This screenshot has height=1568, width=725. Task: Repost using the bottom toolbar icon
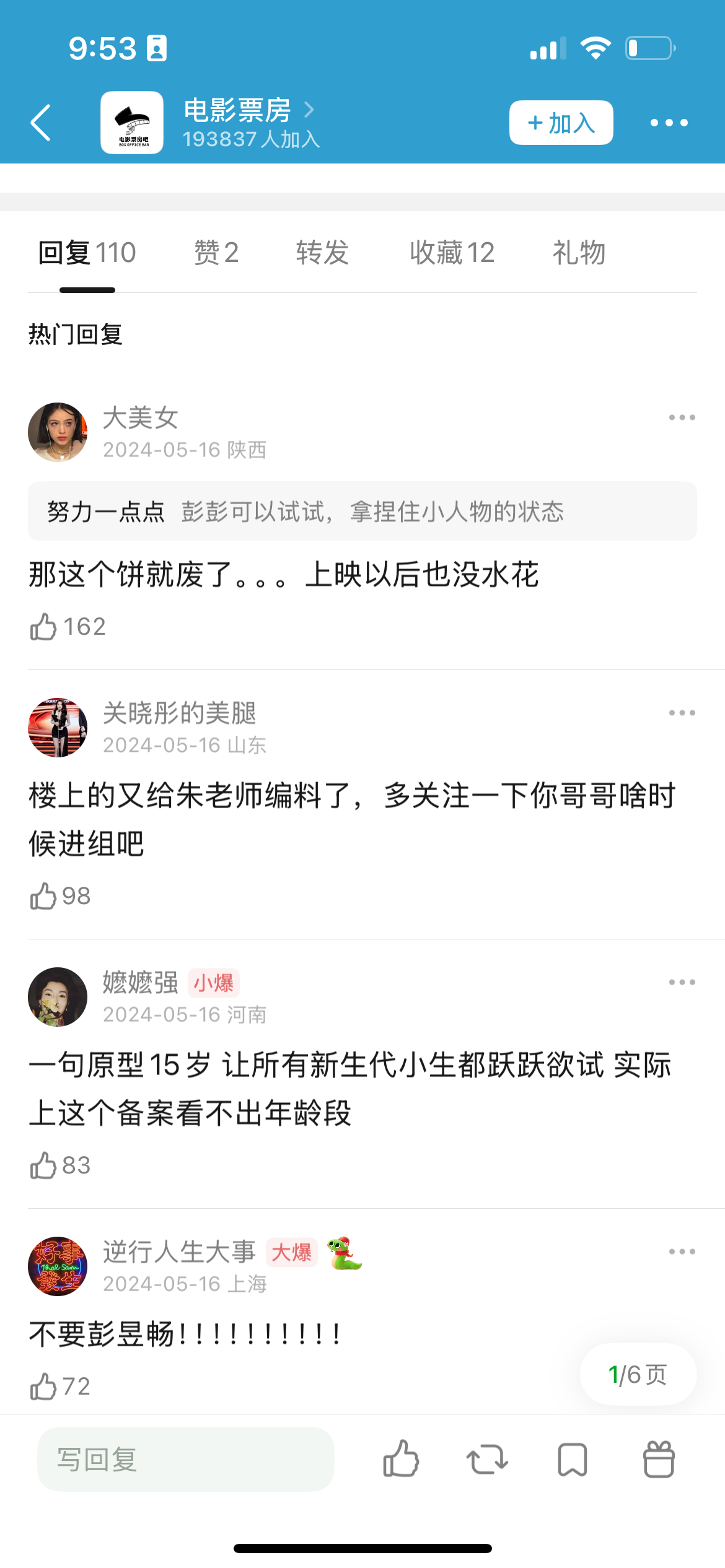pyautogui.click(x=487, y=1459)
